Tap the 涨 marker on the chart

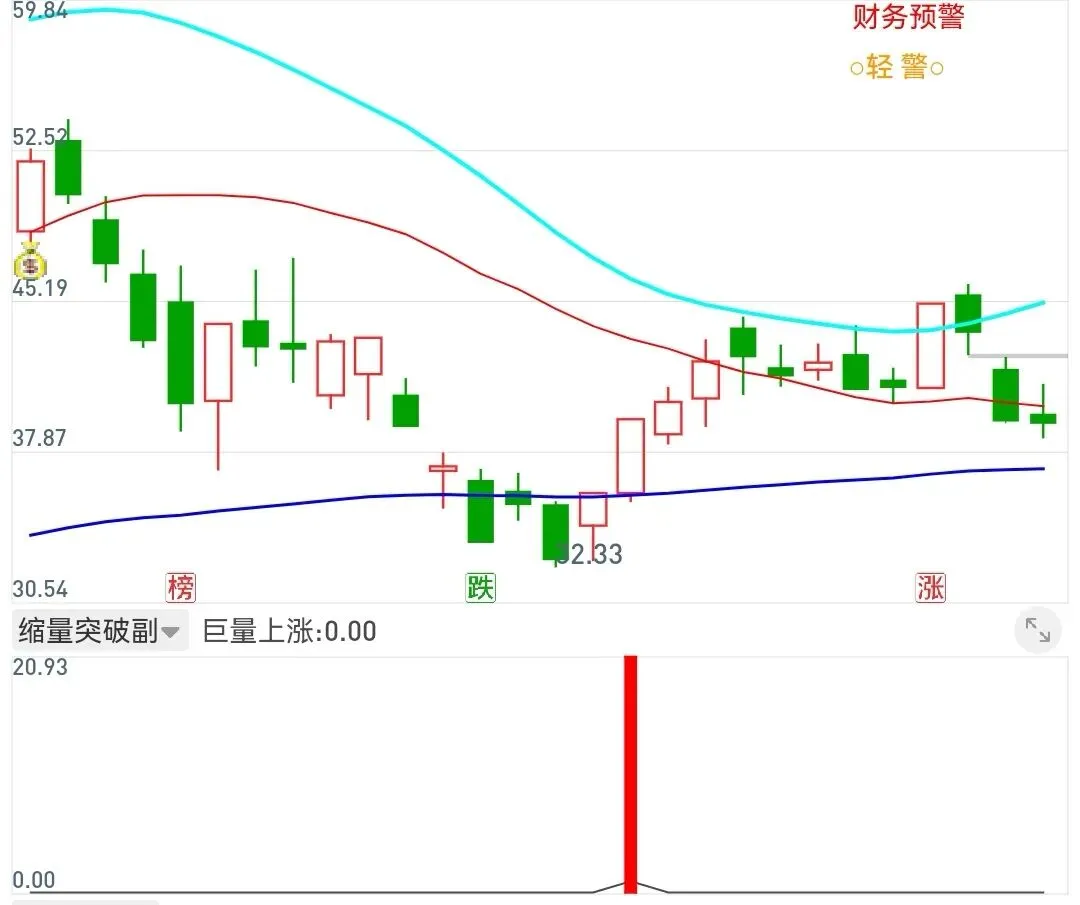coord(931,587)
